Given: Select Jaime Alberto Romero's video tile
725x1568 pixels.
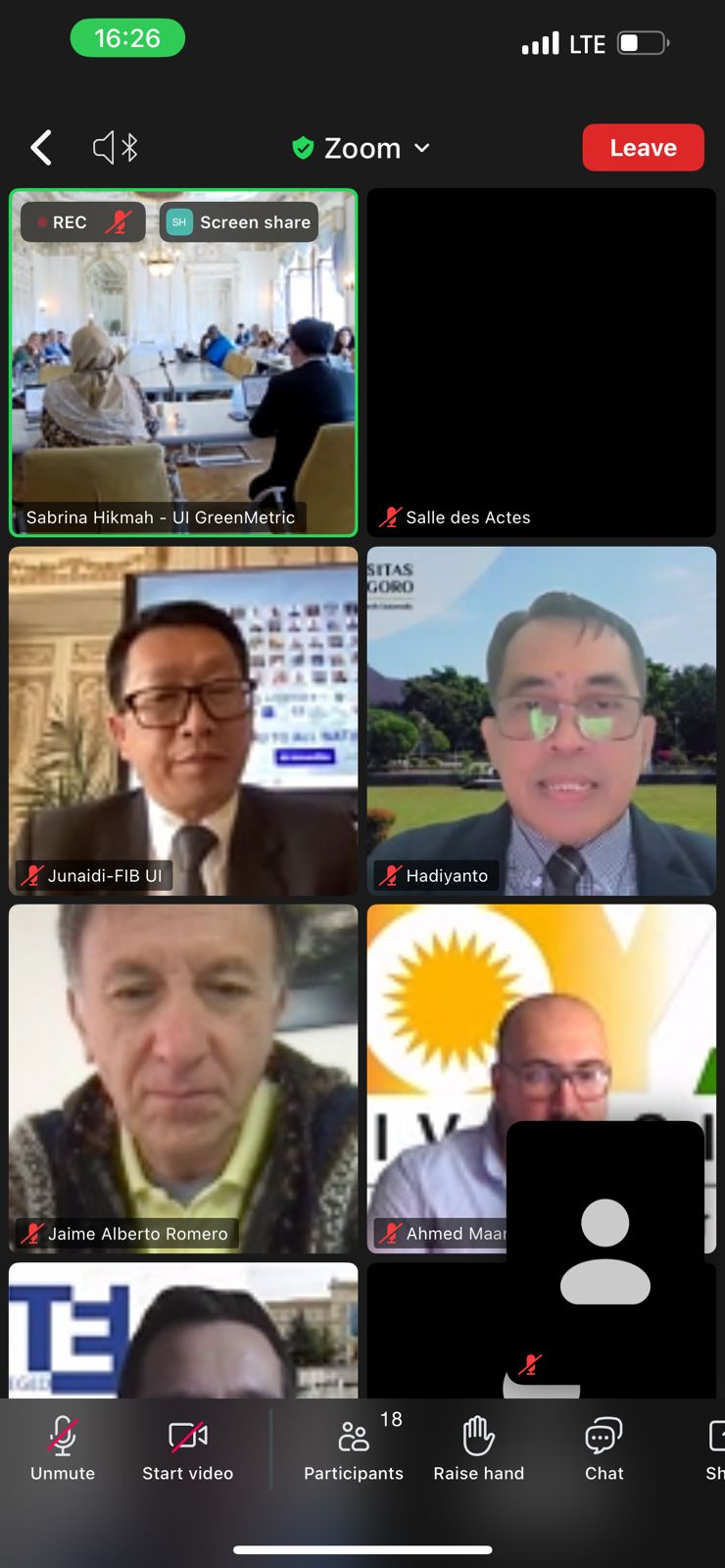Looking at the screenshot, I should 183,1078.
